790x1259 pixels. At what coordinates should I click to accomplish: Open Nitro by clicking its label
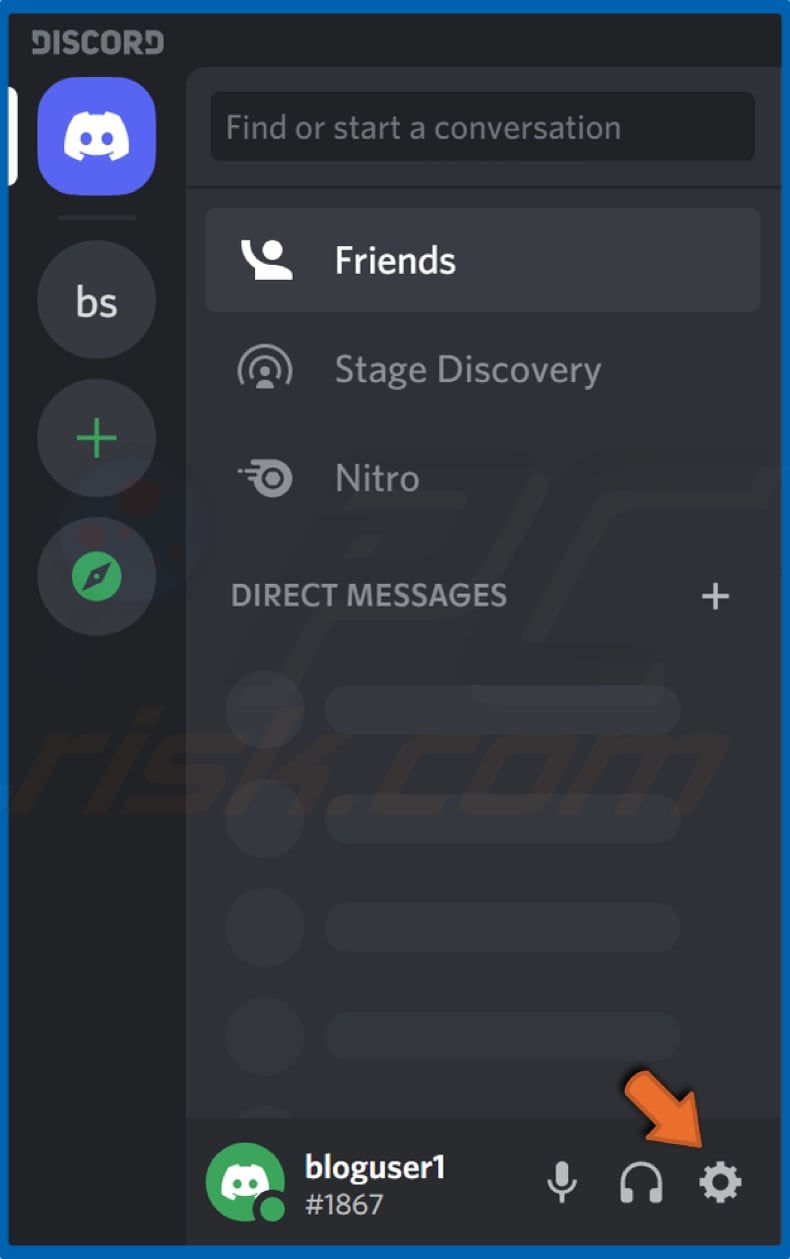point(377,477)
